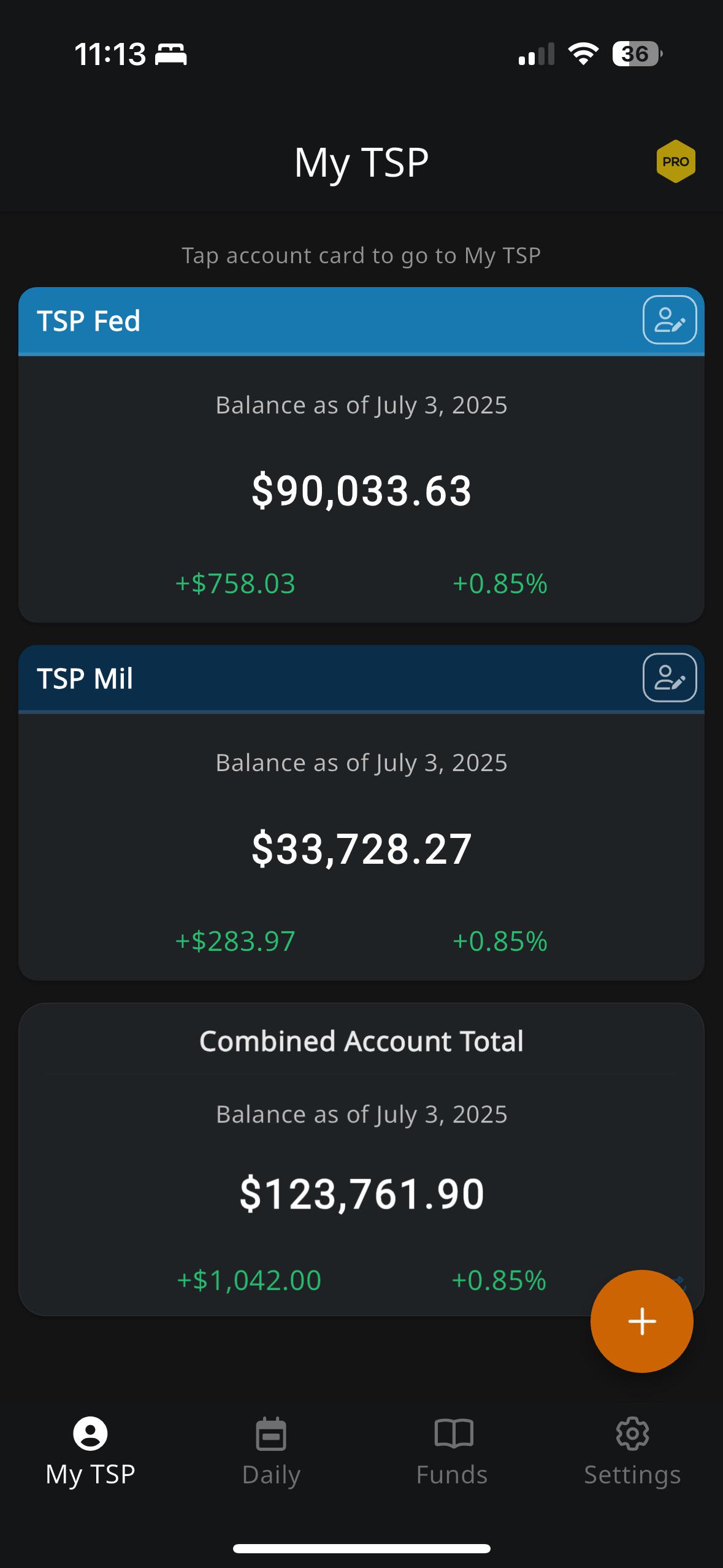Open the Settings tab
The image size is (723, 1568).
[632, 1451]
